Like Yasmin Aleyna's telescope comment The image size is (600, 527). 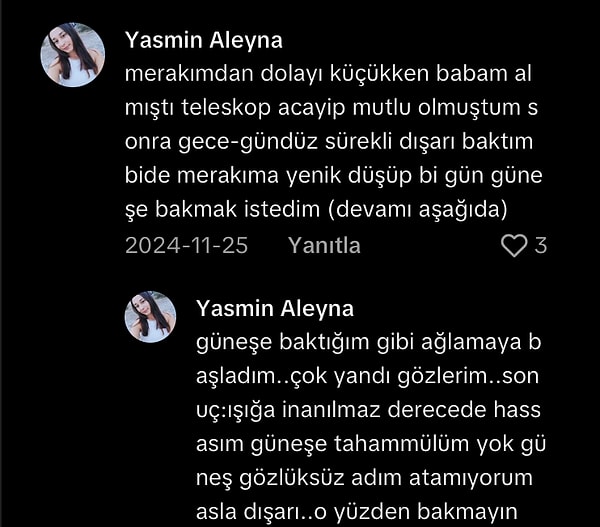click(x=513, y=245)
